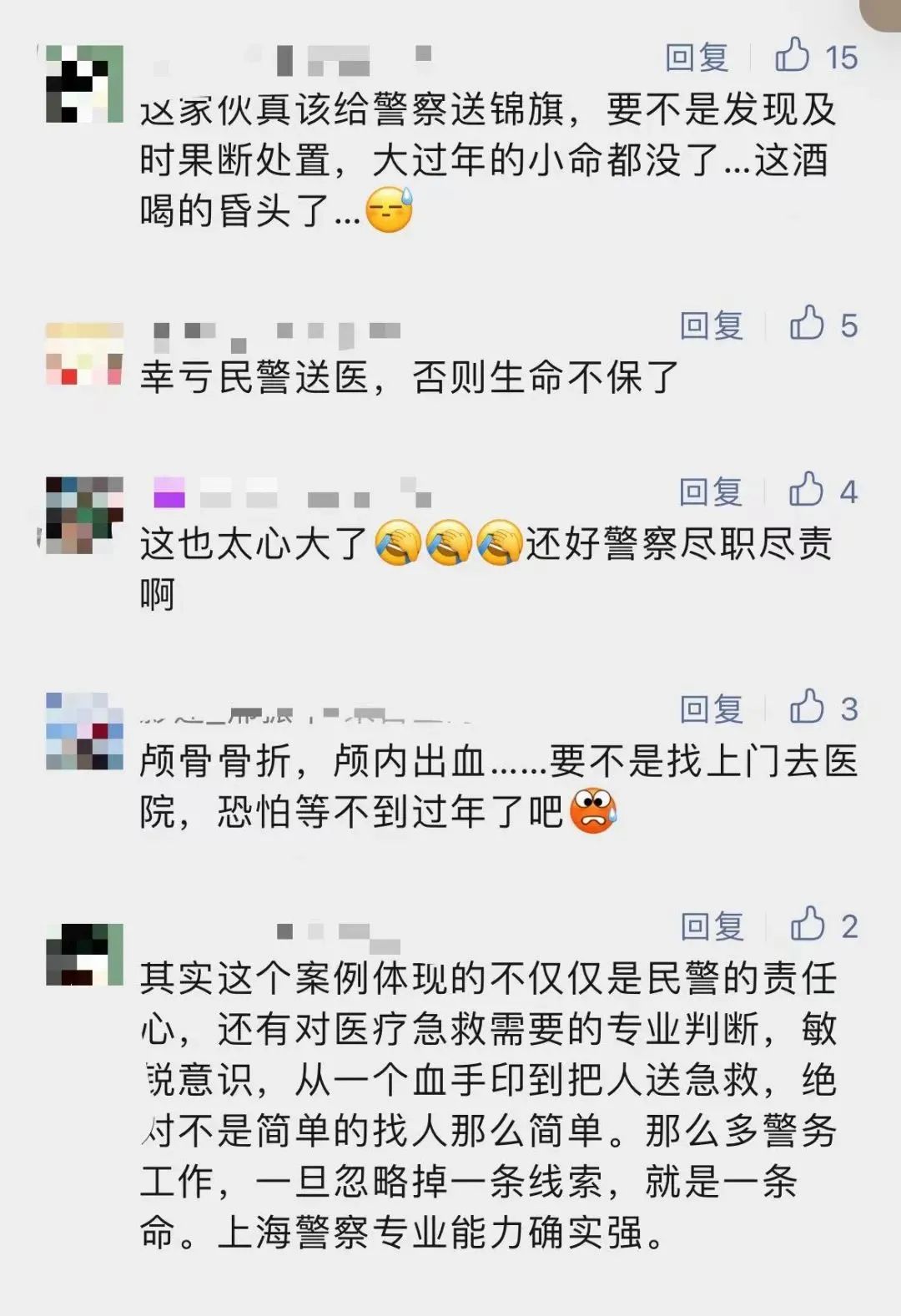Screen dimensions: 901x1316
Task: Reply to the 幸亏民警送医 comment
Action: (x=711, y=325)
